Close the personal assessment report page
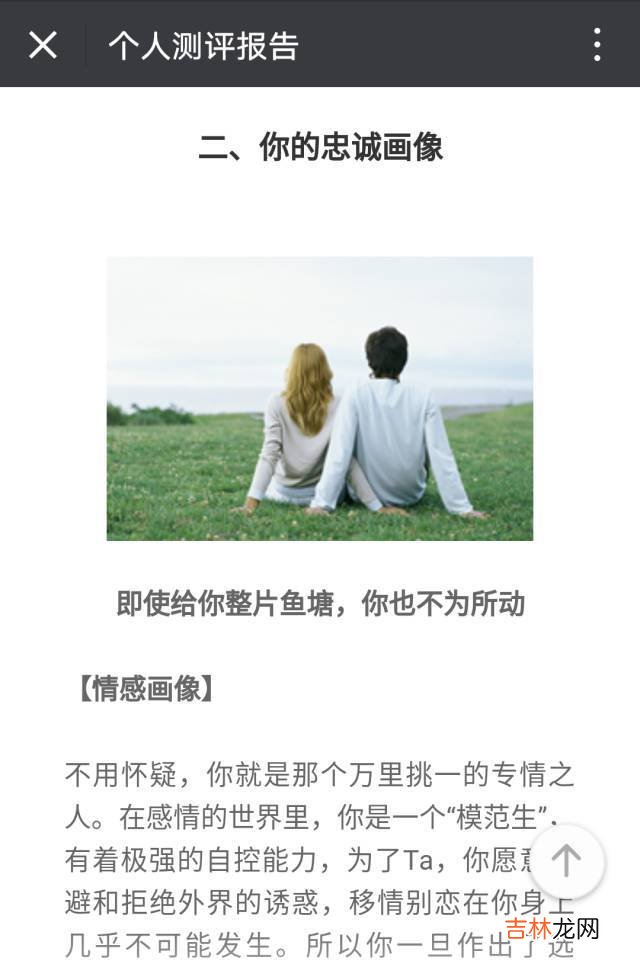 [x=43, y=45]
